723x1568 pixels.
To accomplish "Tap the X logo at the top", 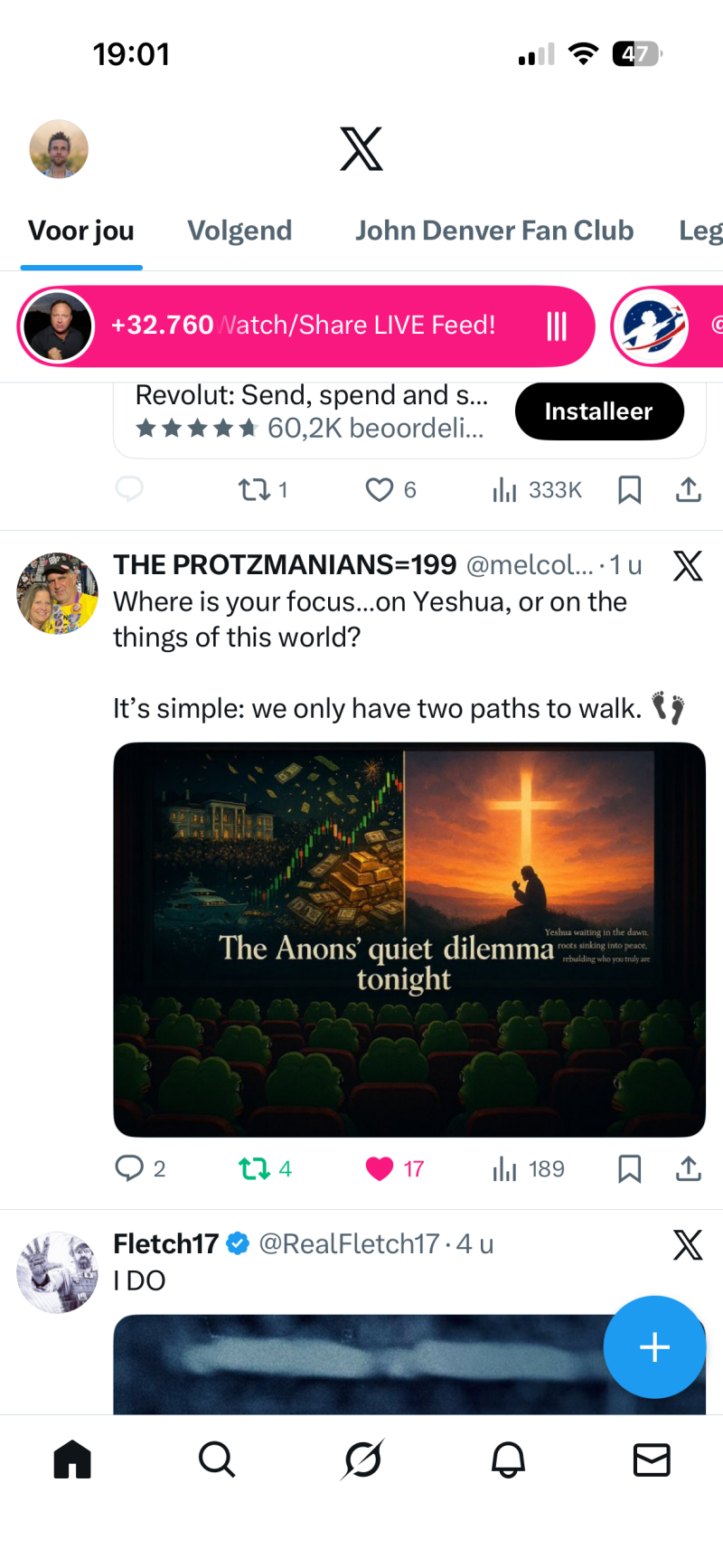I will pos(361,150).
